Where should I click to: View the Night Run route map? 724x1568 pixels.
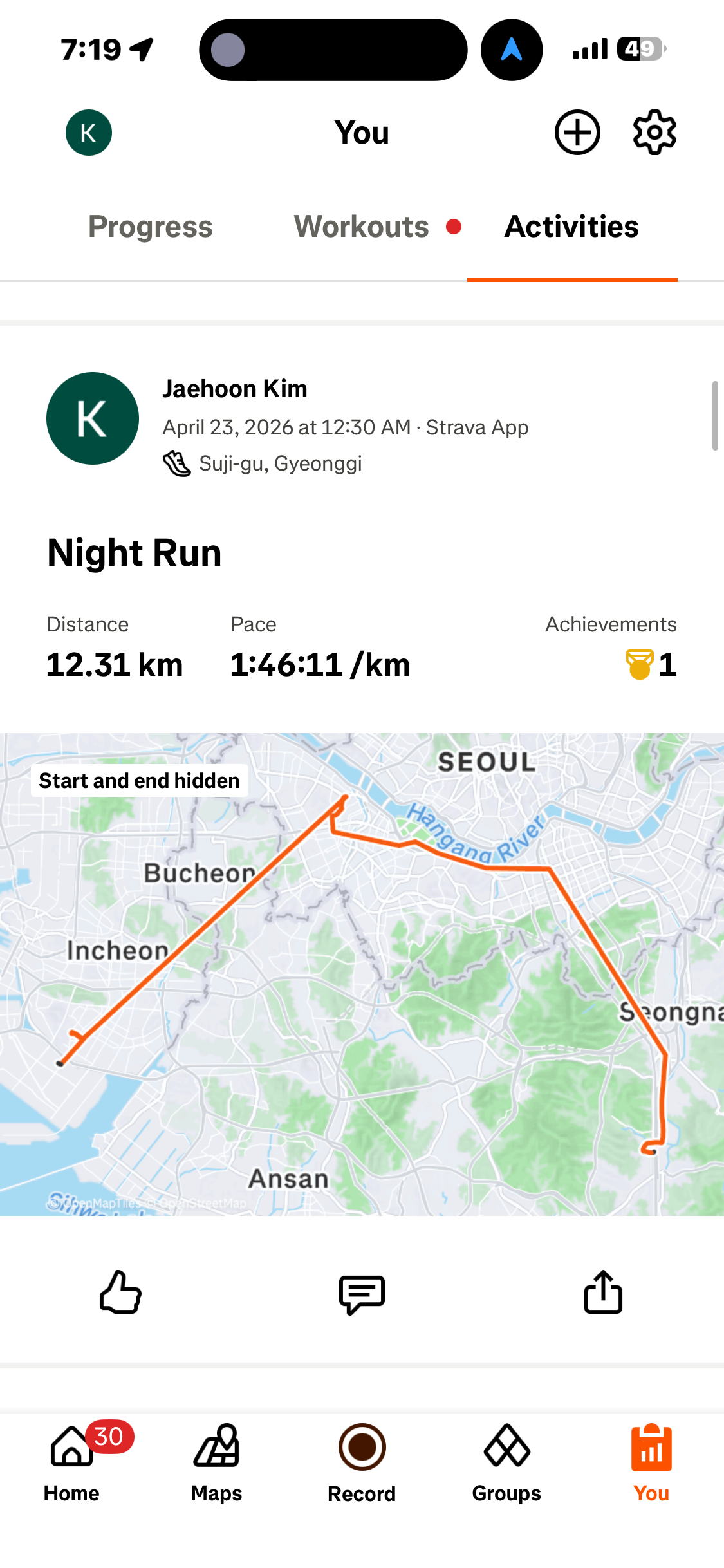tap(362, 975)
